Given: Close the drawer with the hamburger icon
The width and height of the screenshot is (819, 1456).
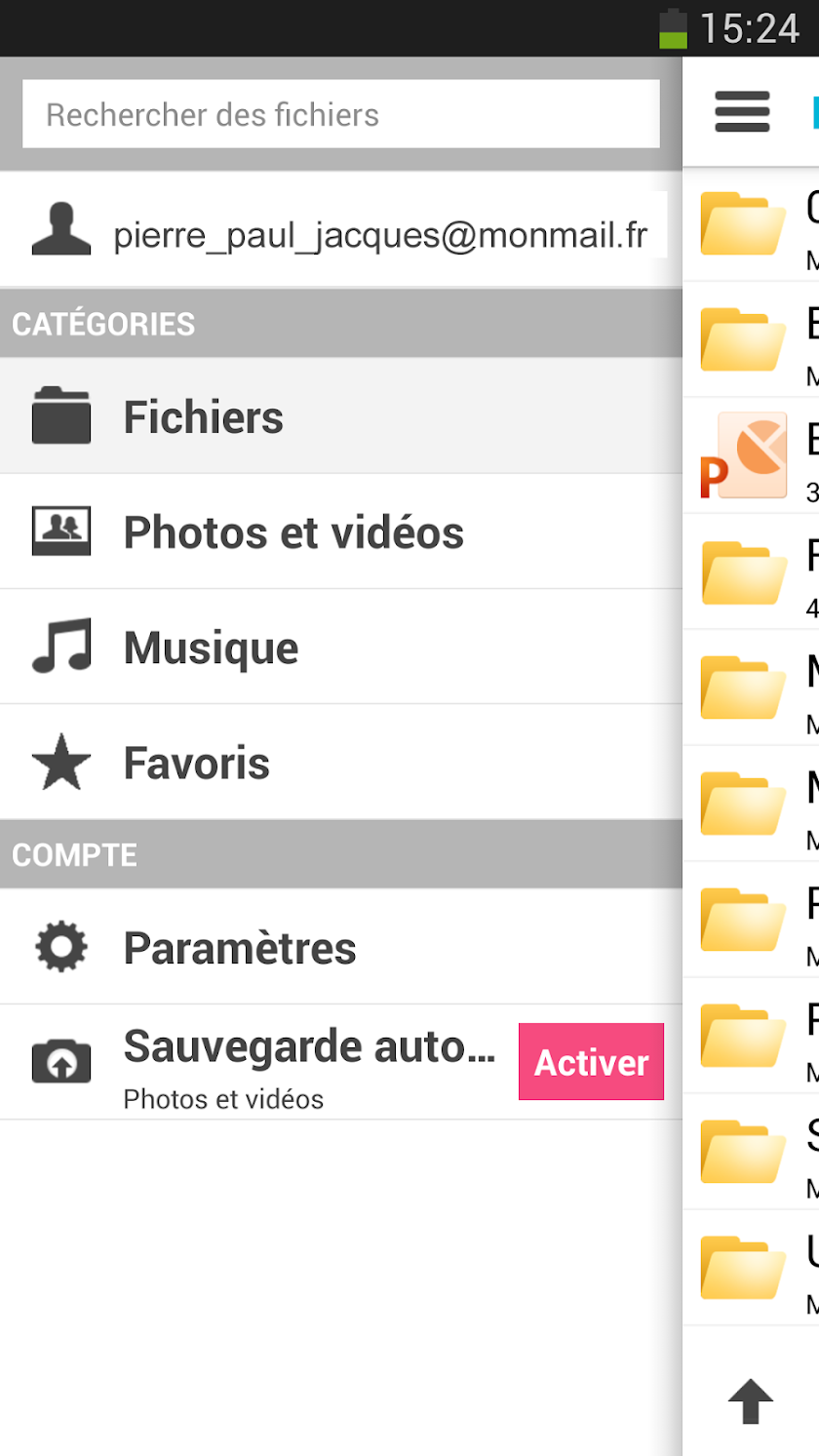Looking at the screenshot, I should (742, 112).
